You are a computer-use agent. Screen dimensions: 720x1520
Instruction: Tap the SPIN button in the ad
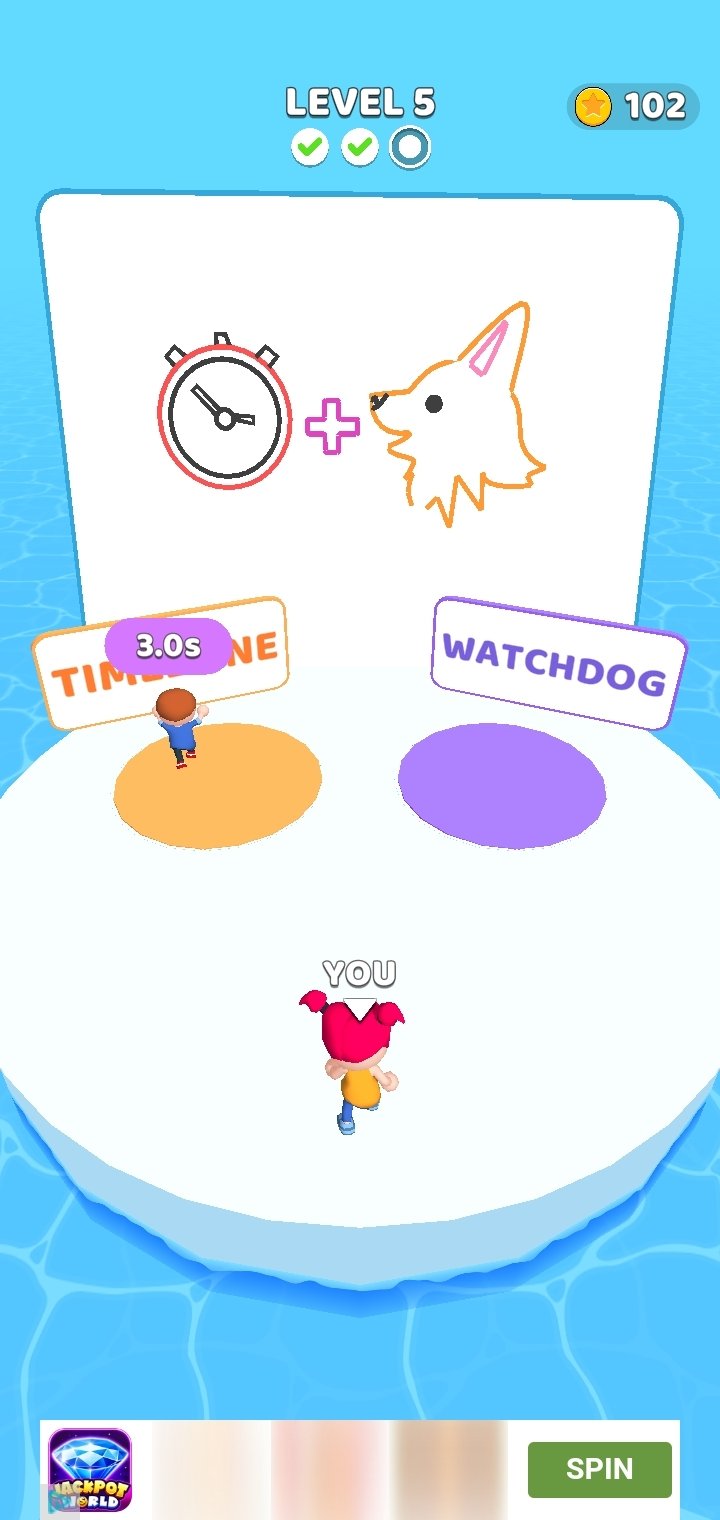599,1469
